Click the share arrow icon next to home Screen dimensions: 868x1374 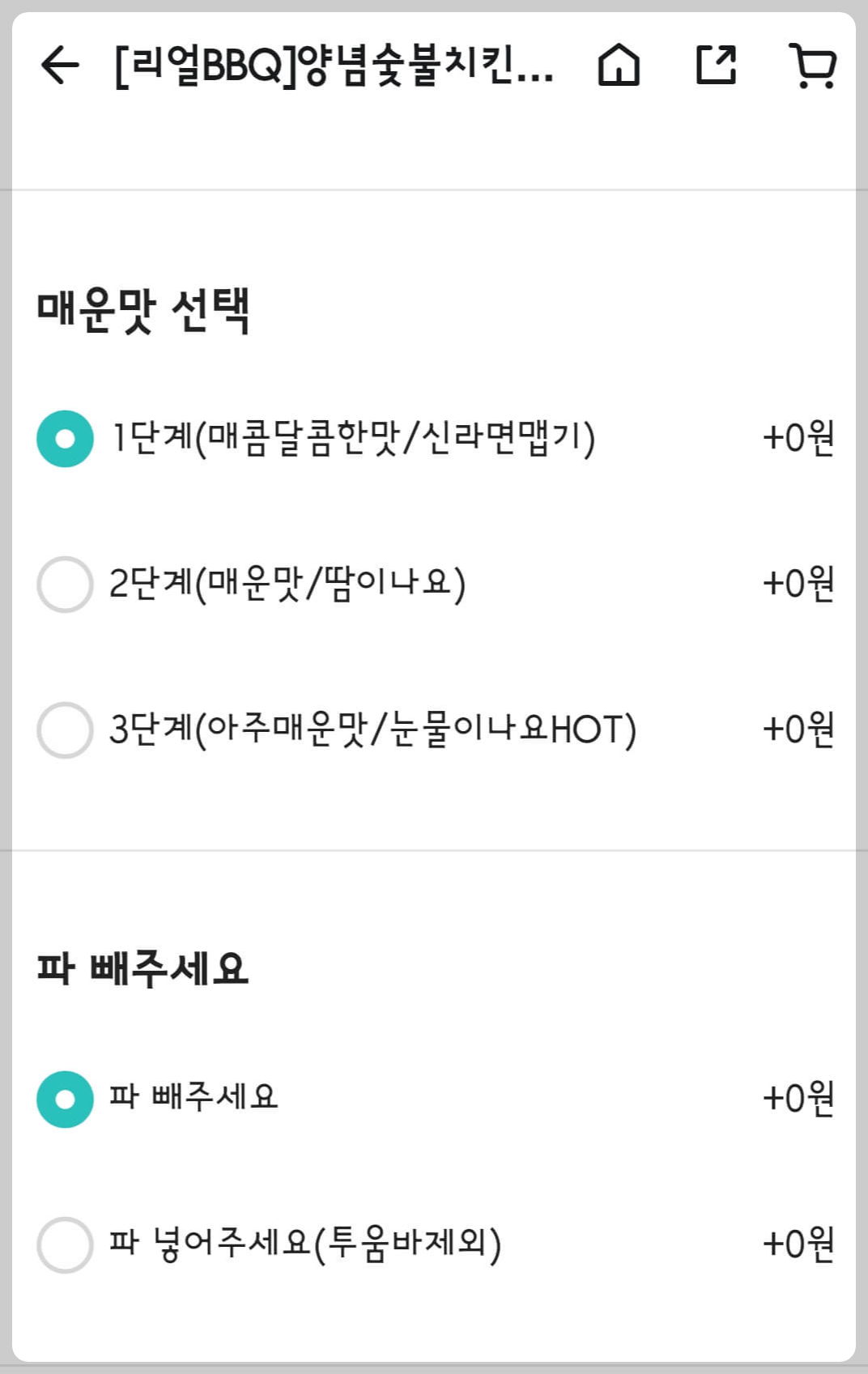click(717, 69)
